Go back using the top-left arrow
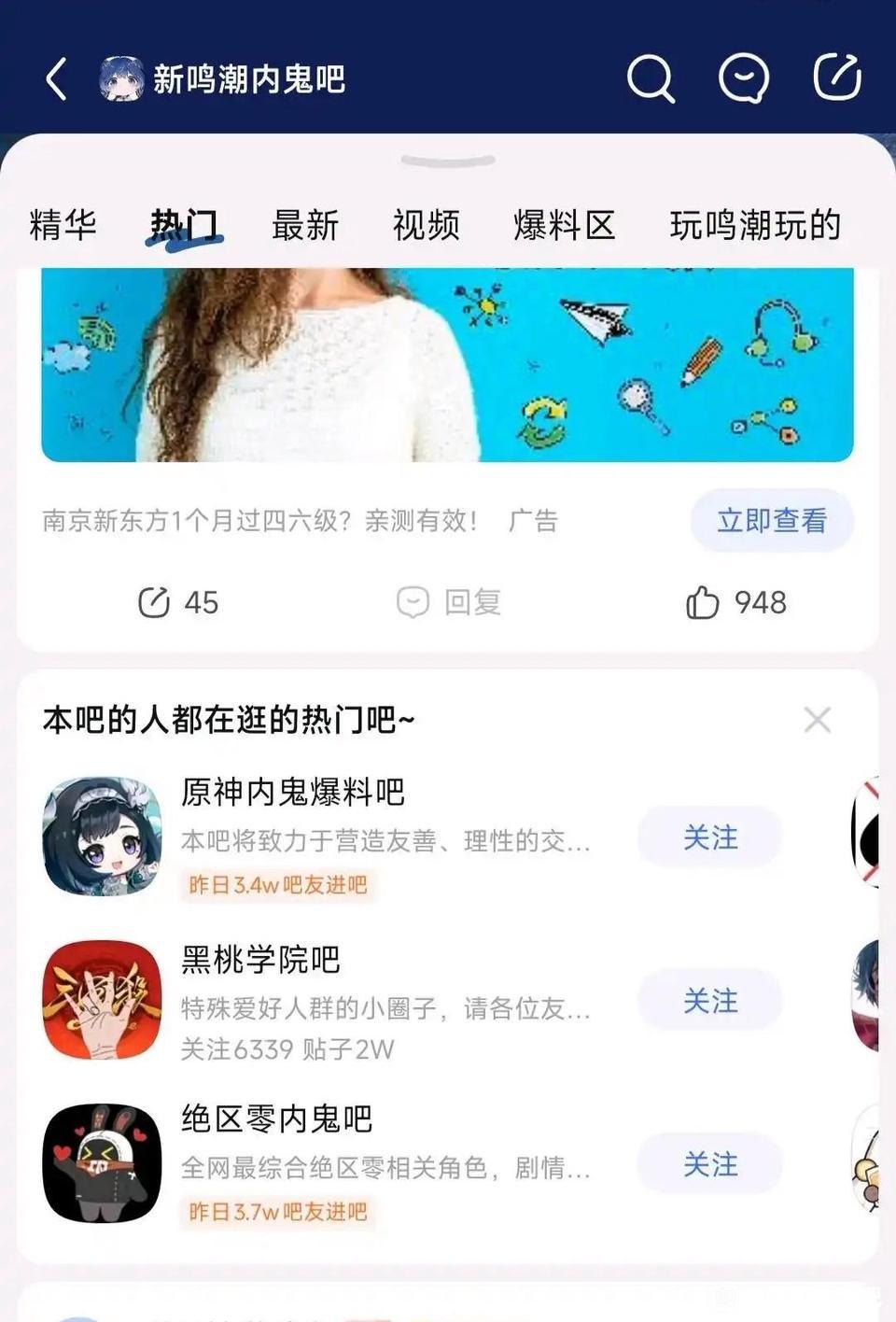The image size is (896, 1322). pyautogui.click(x=57, y=78)
